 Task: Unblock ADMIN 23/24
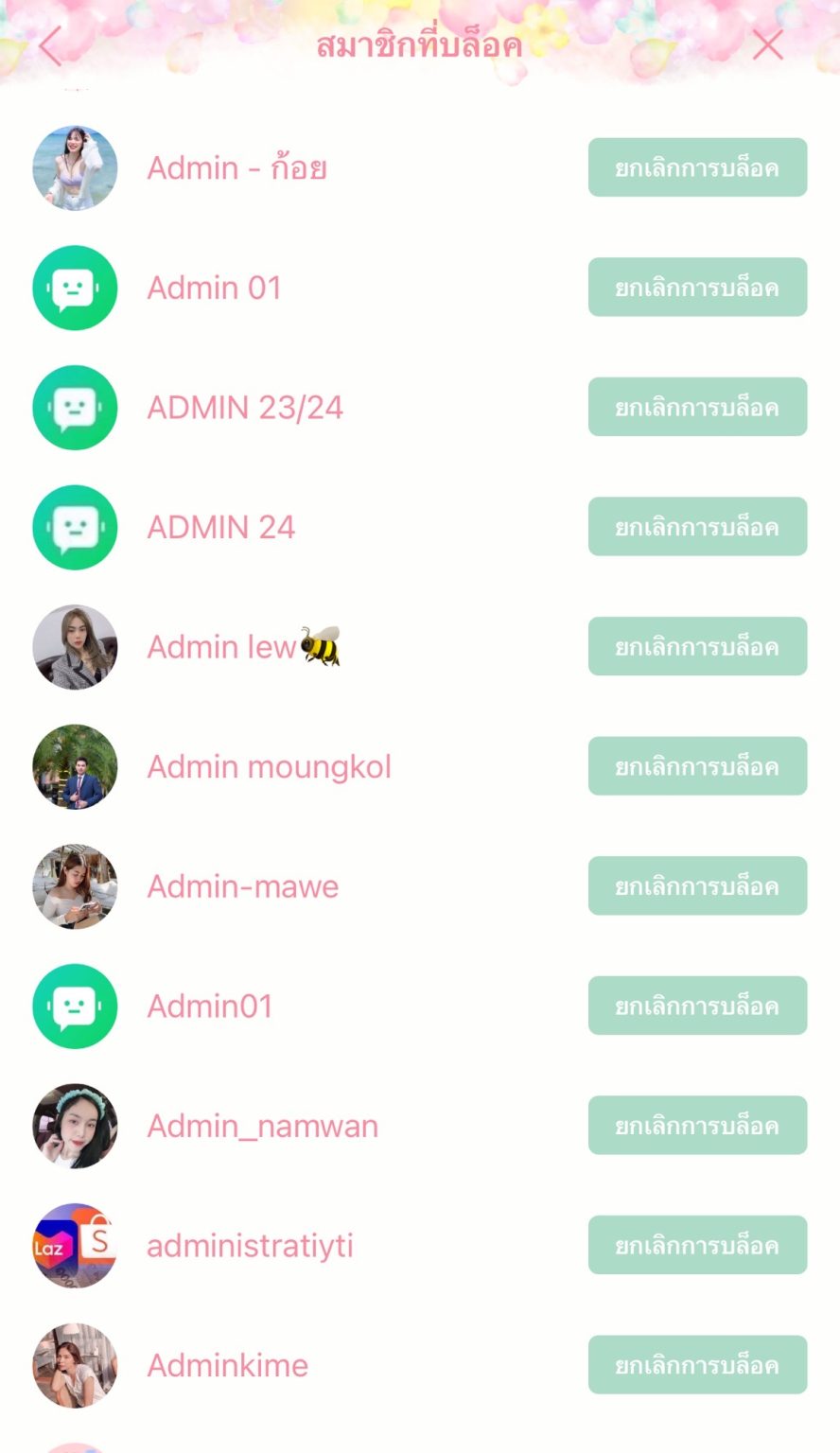[x=697, y=407]
